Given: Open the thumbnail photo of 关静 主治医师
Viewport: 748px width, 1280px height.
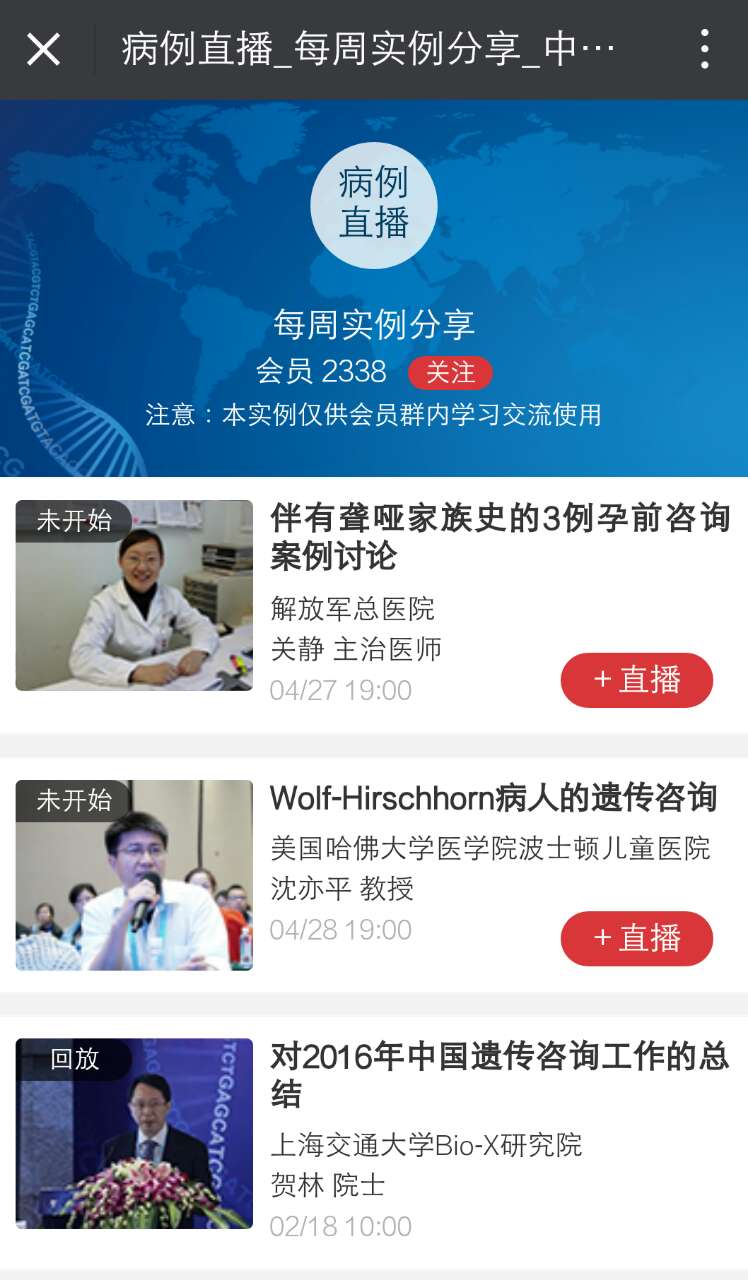Looking at the screenshot, I should coord(134,595).
